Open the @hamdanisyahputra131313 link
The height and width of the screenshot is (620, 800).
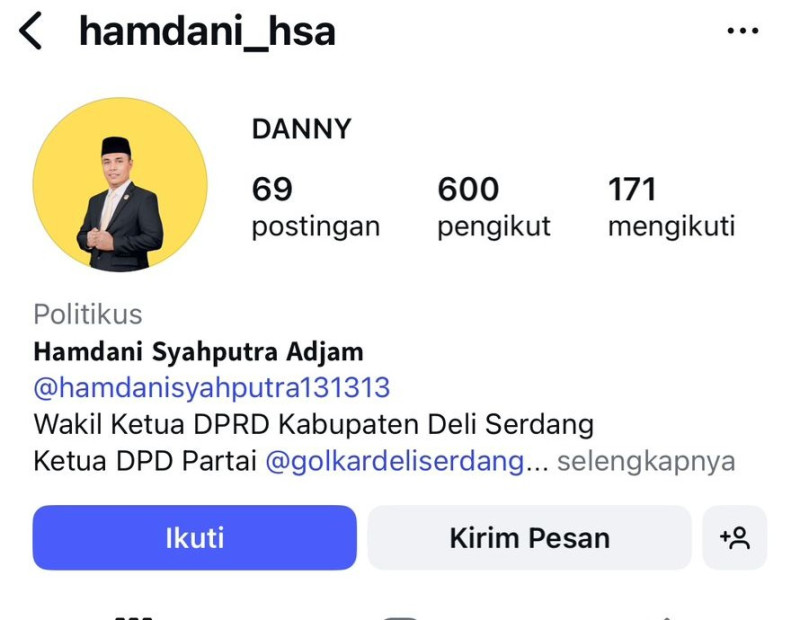tap(212, 388)
